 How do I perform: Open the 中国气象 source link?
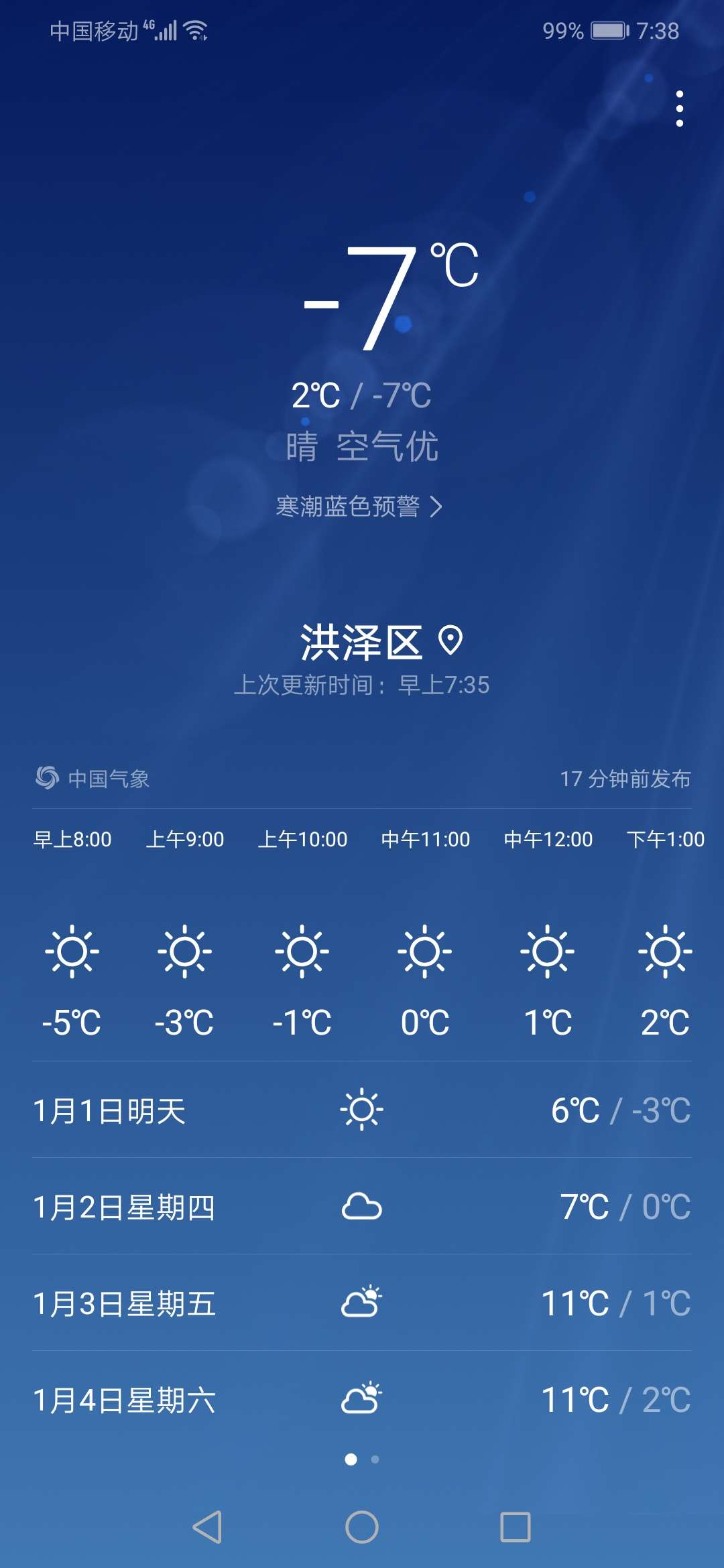(x=93, y=779)
